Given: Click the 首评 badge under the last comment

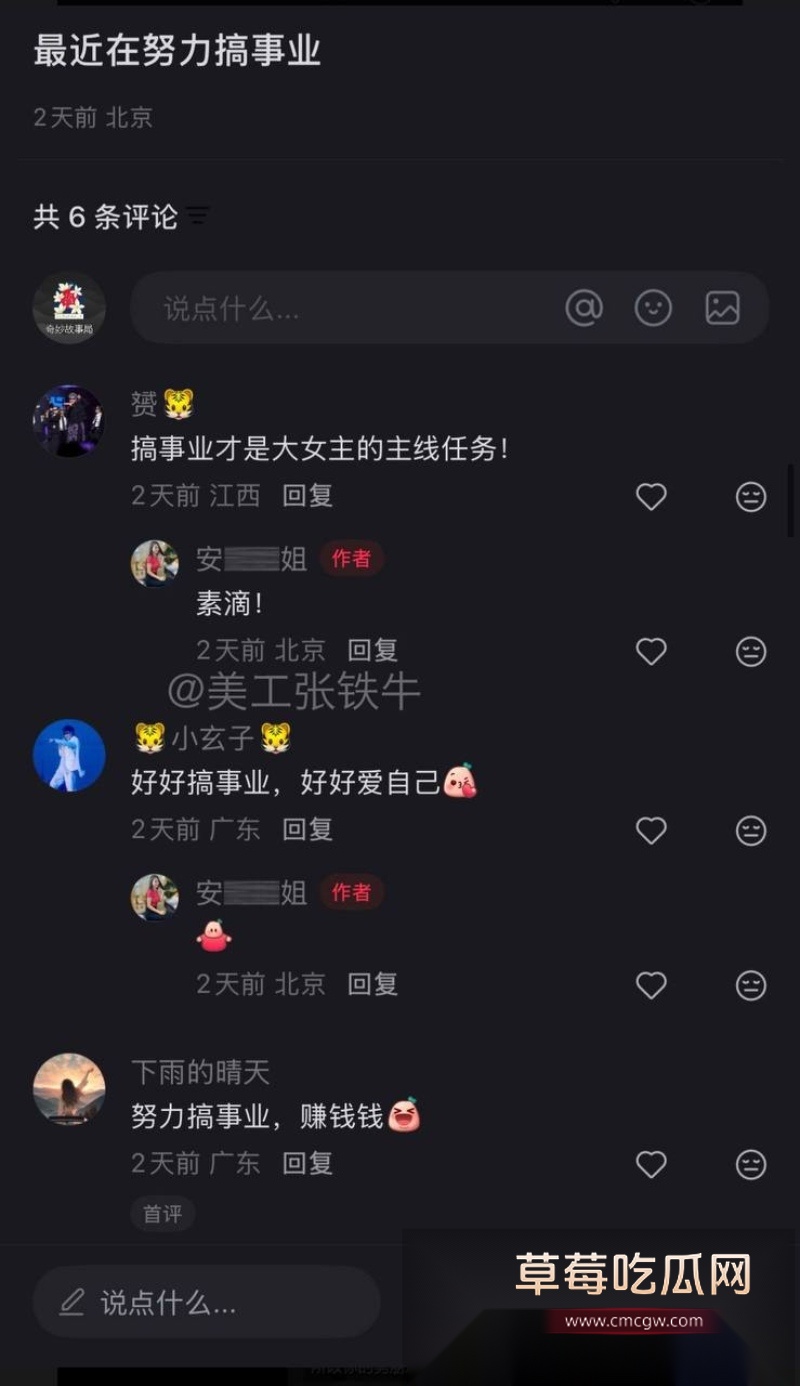Looking at the screenshot, I should [x=162, y=1214].
